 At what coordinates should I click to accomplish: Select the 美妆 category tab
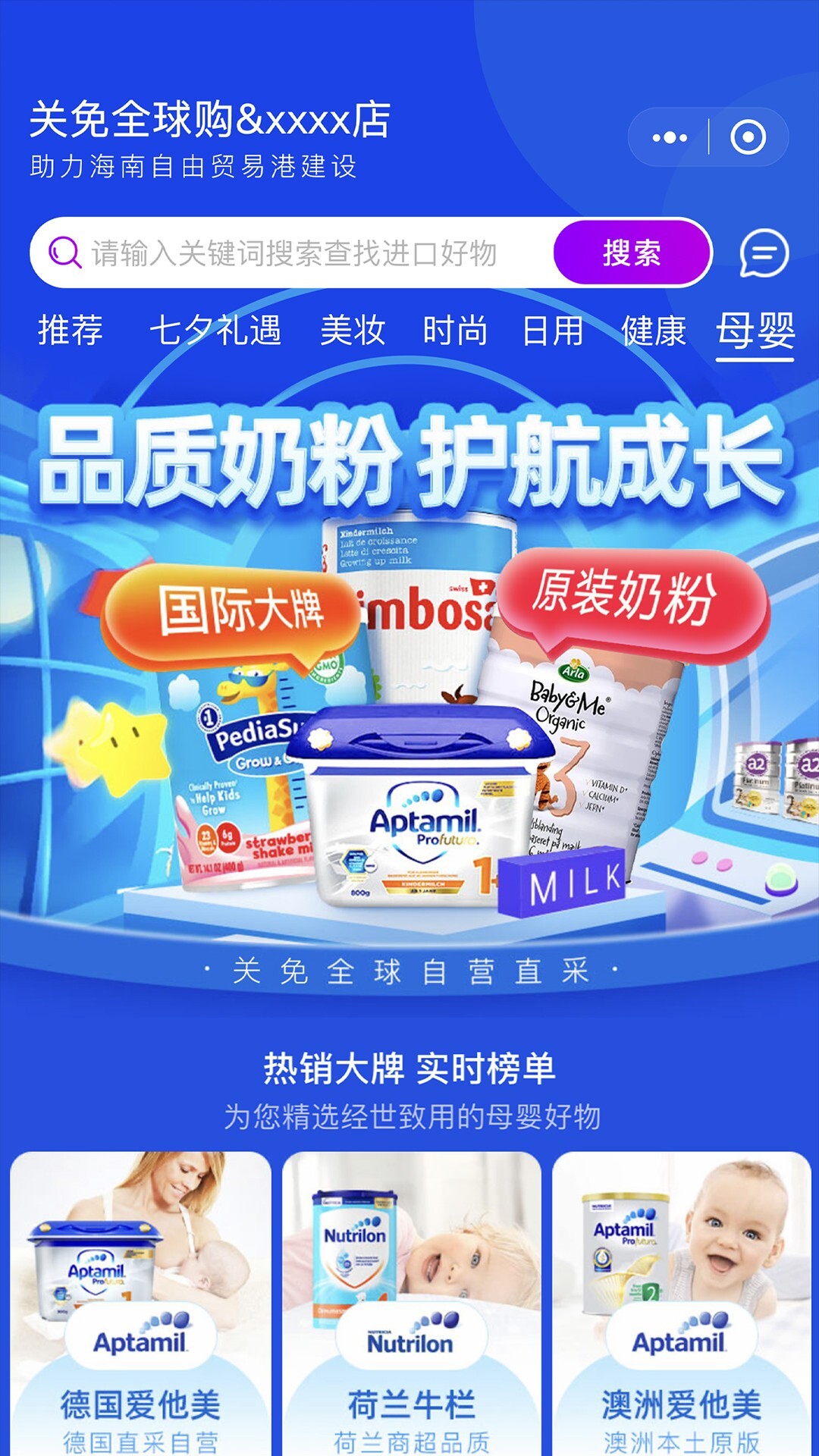[x=353, y=331]
